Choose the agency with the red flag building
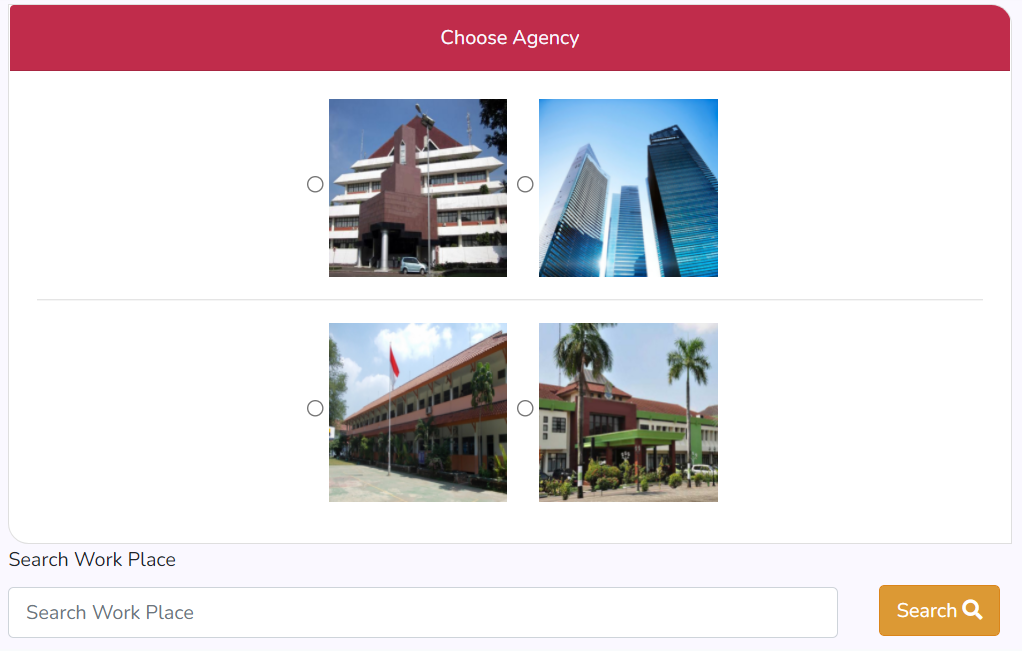This screenshot has height=651, width=1022. point(315,408)
